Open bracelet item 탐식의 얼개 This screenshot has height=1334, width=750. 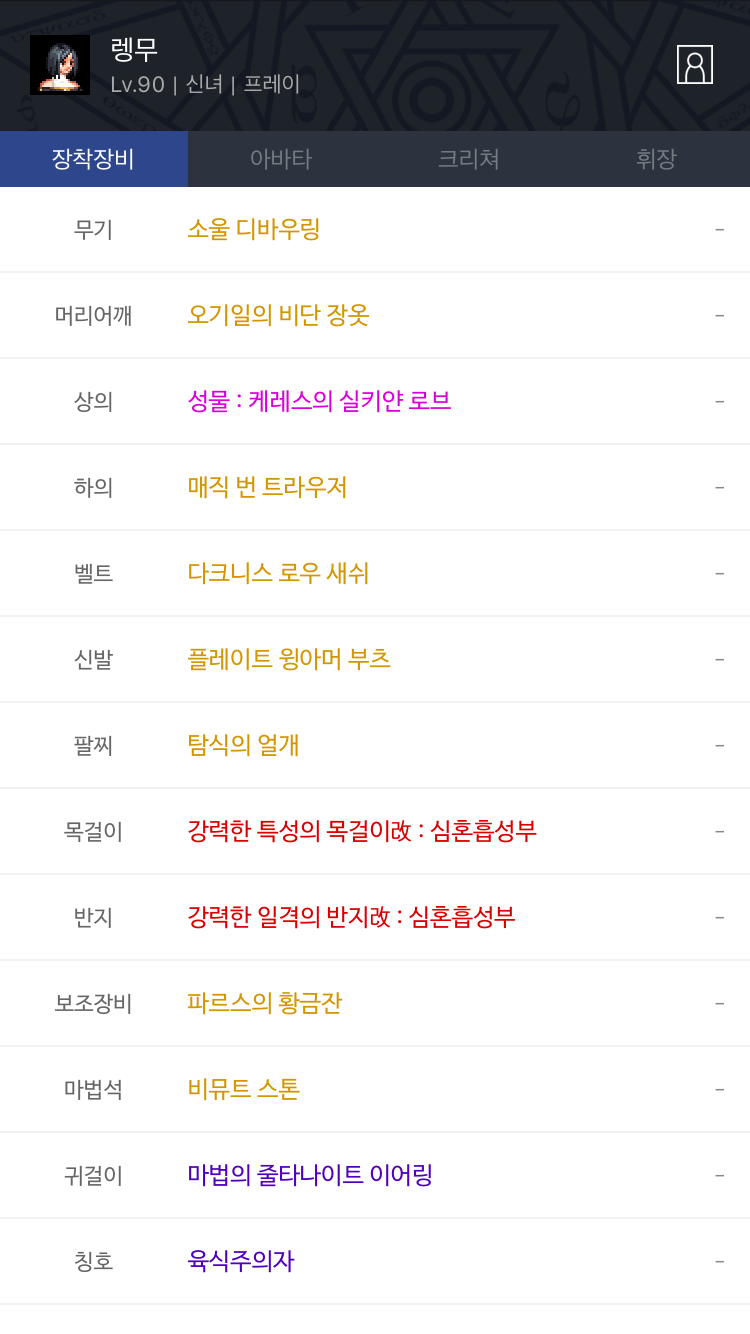click(x=375, y=746)
